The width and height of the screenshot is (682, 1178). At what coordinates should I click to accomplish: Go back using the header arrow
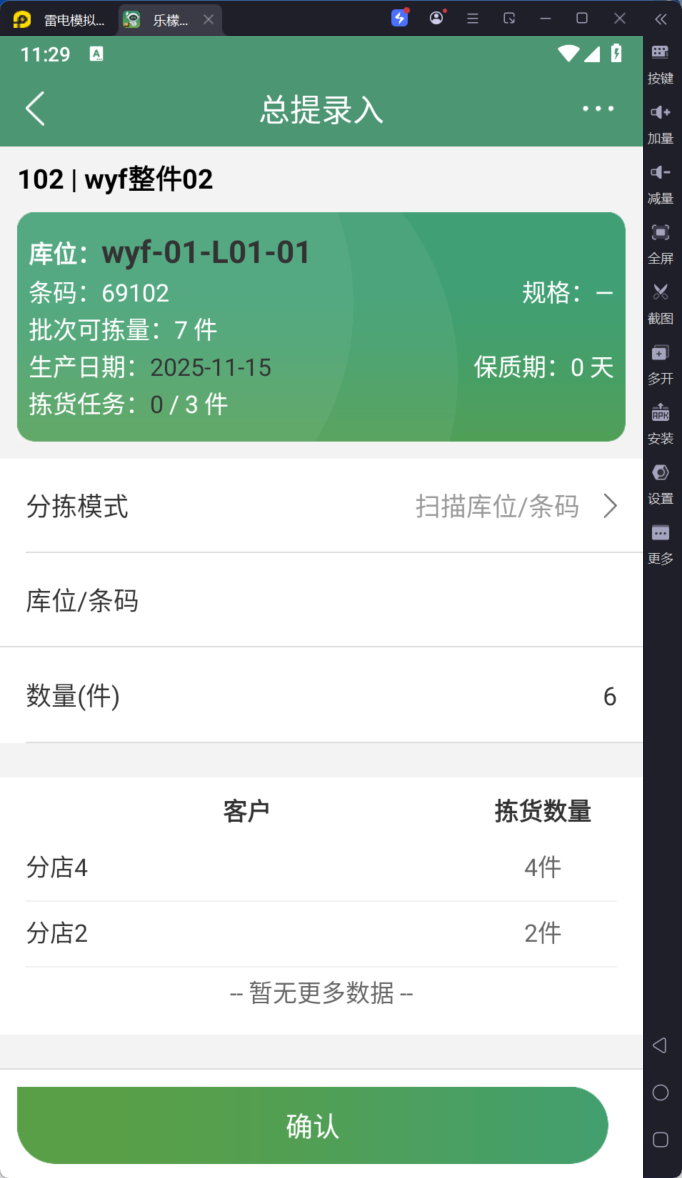[35, 109]
